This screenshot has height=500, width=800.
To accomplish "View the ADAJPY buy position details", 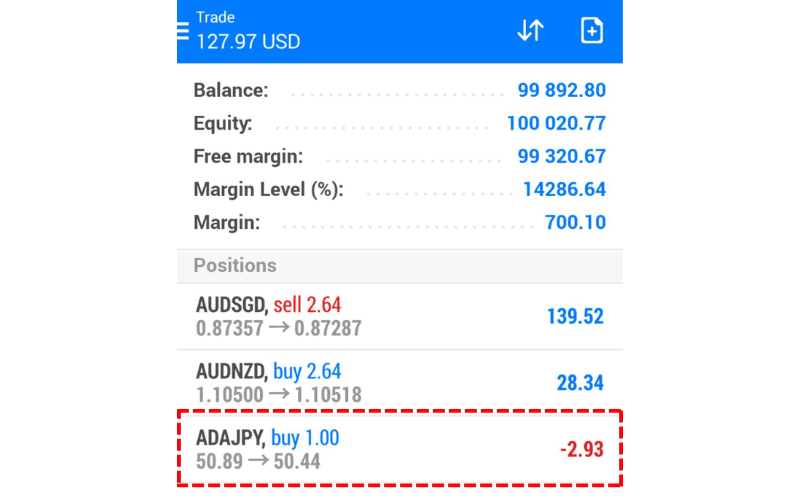I will (400, 449).
